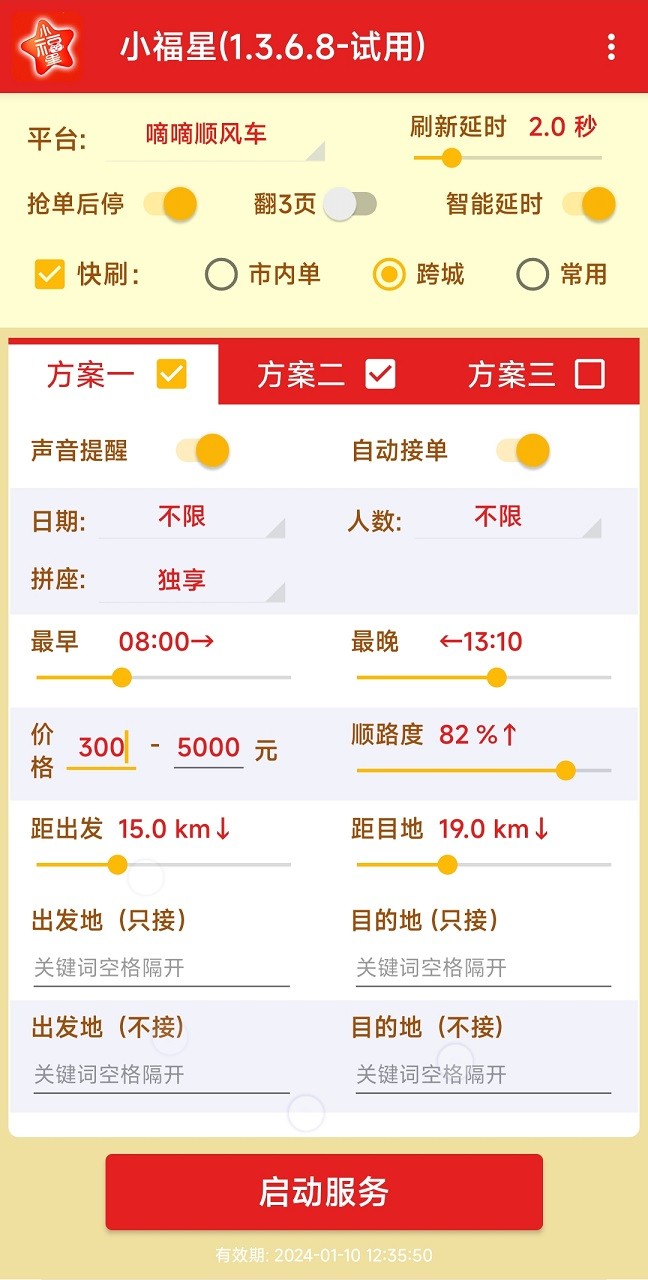
Task: Select the 市内单 radio option
Action: pos(221,274)
